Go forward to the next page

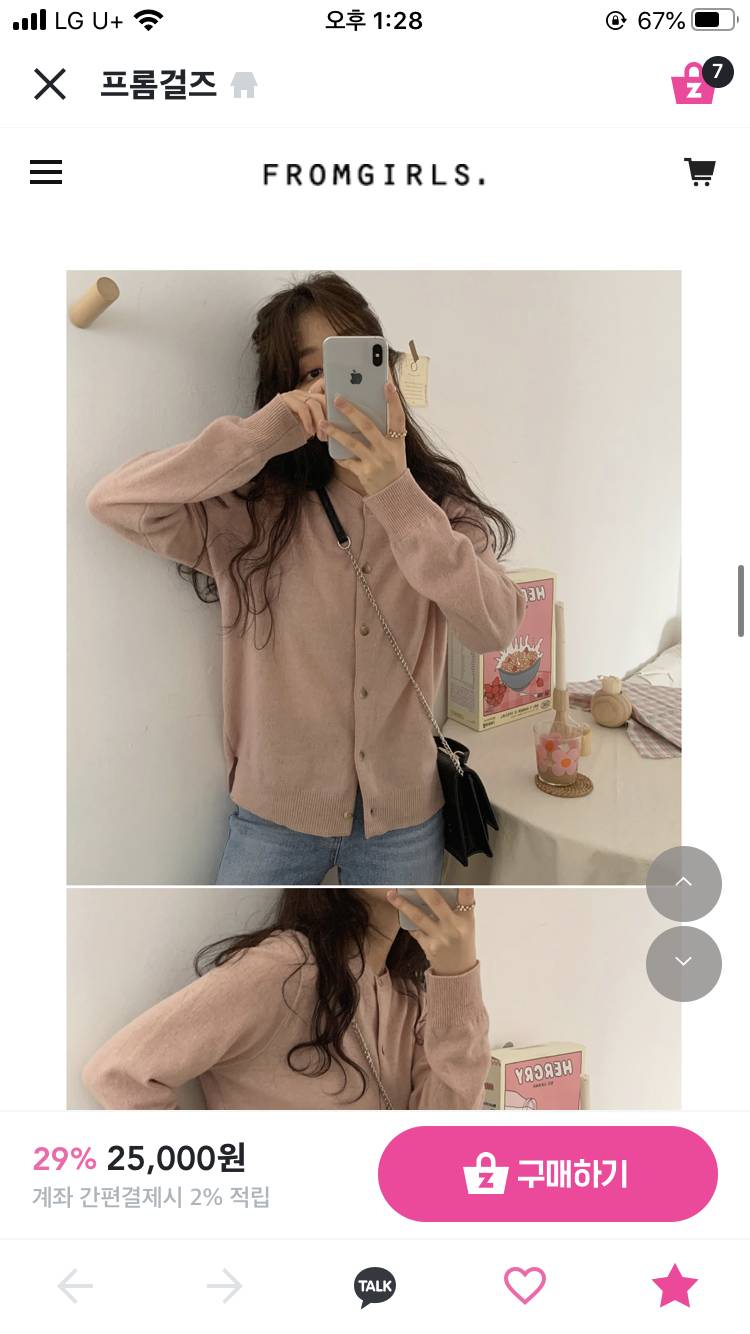coord(224,1286)
